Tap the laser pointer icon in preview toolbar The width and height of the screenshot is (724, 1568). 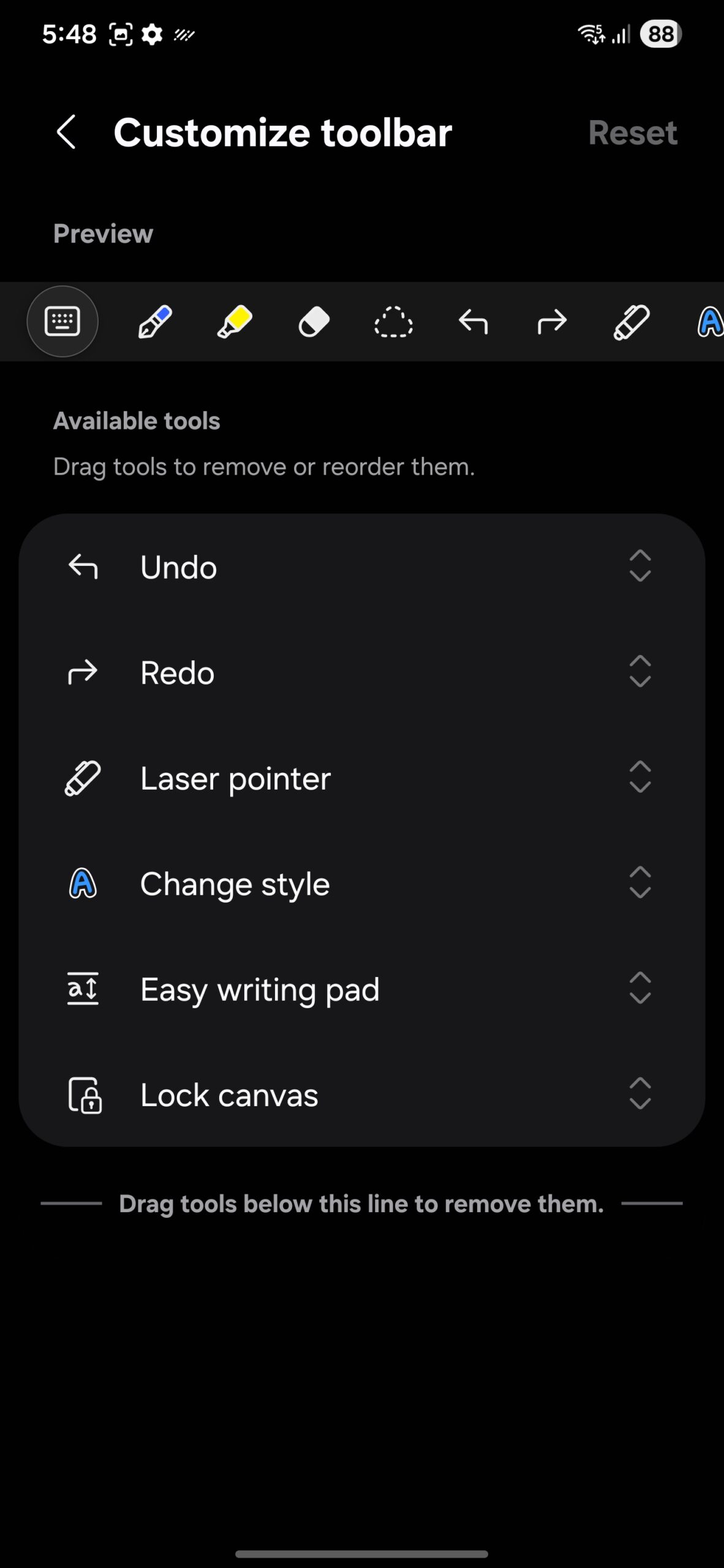click(x=632, y=322)
